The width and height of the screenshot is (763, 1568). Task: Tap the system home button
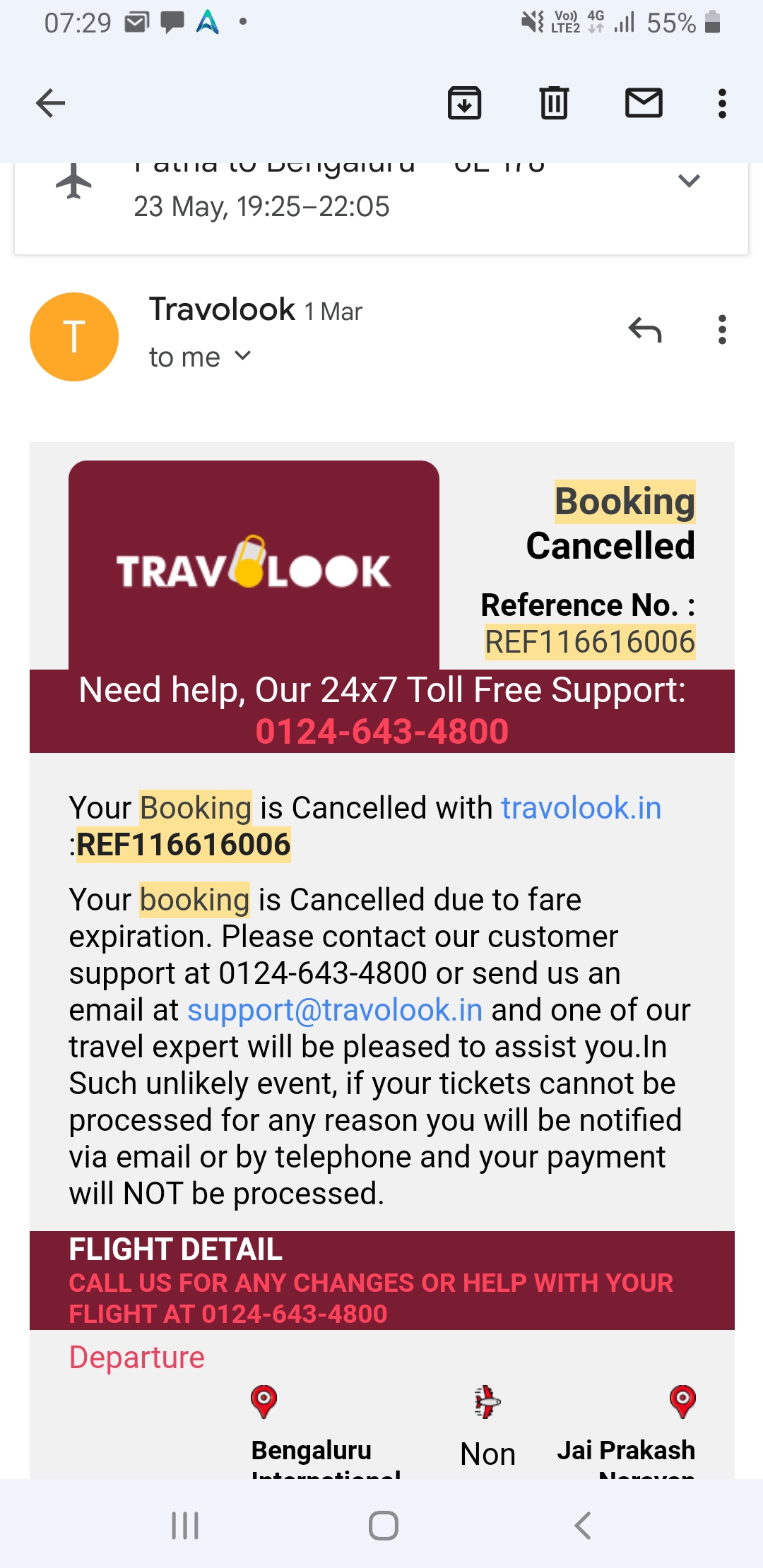point(383,1525)
